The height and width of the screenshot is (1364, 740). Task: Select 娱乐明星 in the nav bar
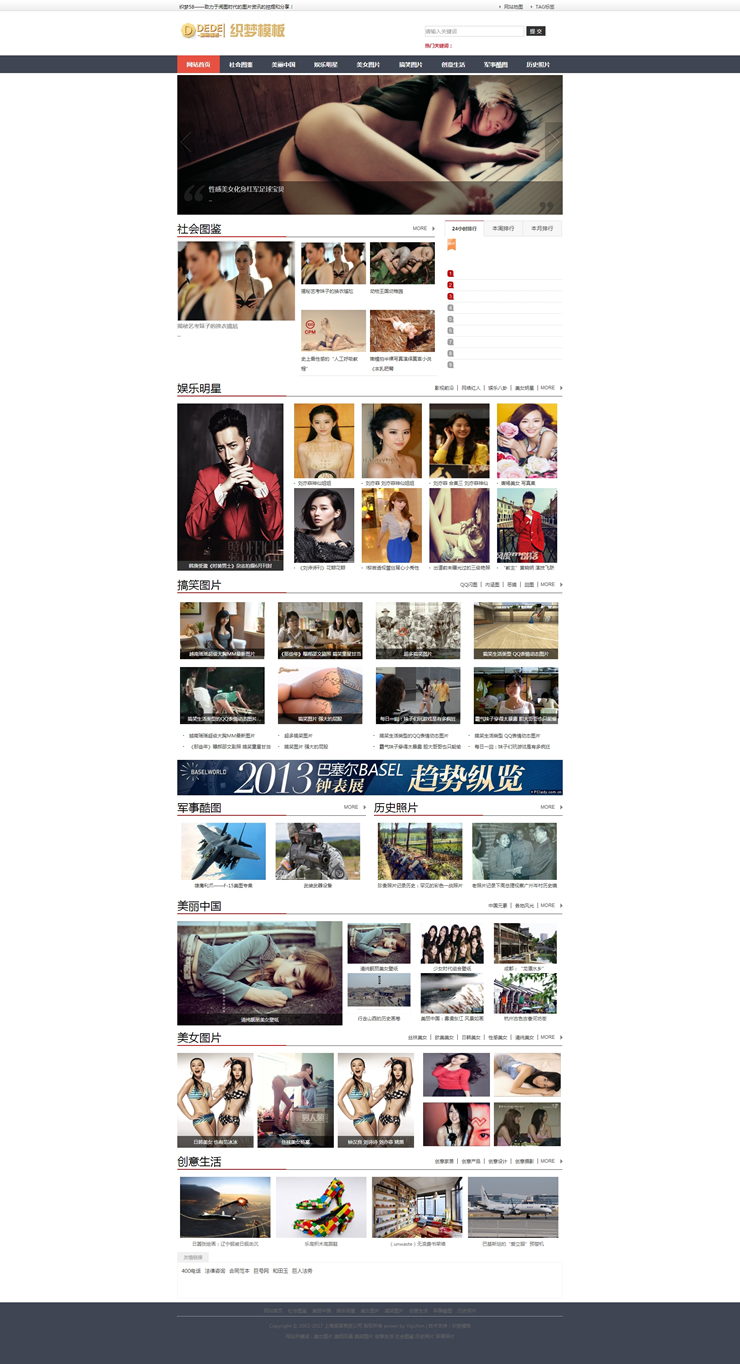(x=326, y=64)
